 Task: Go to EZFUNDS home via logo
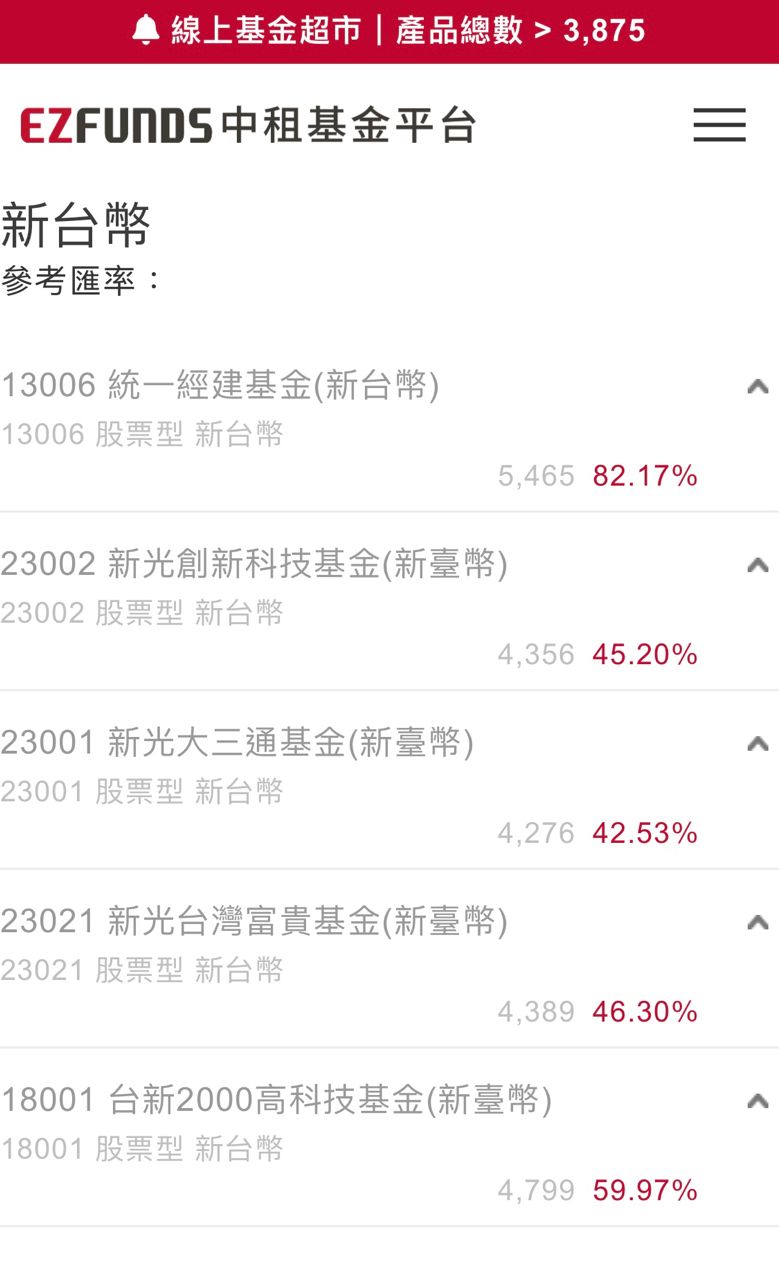point(247,125)
